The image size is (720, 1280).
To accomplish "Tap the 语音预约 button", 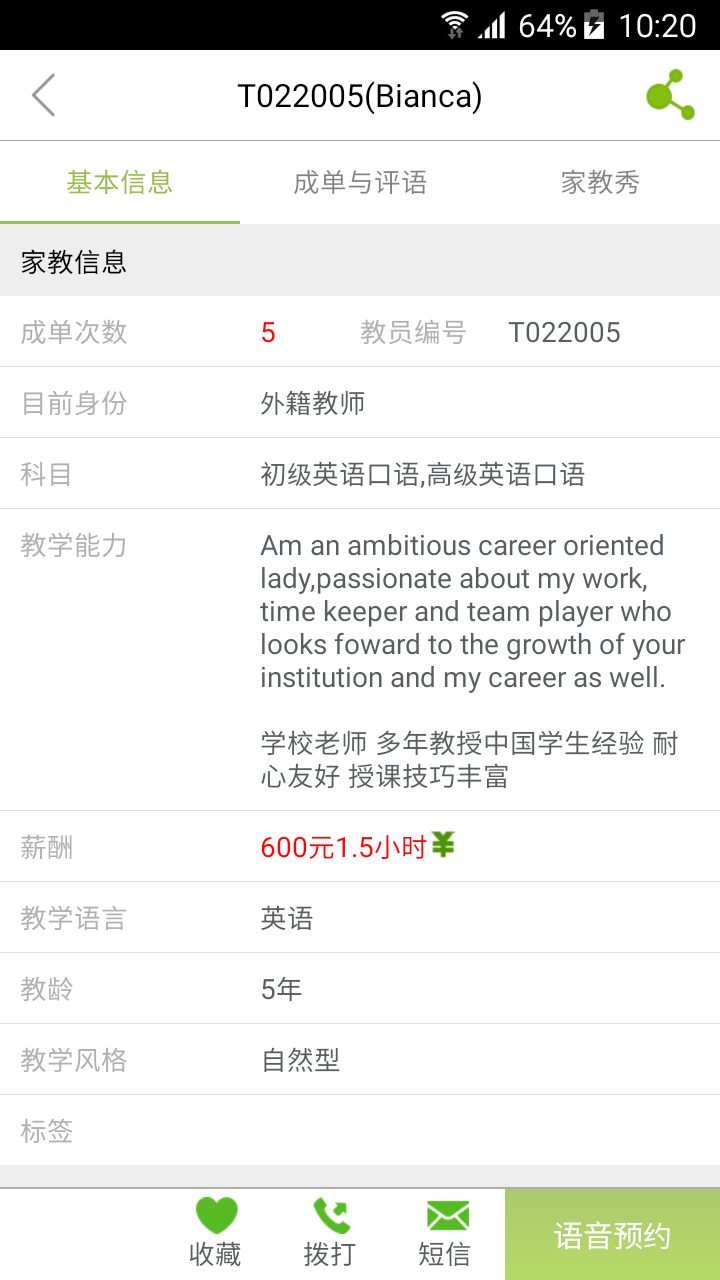I will [611, 1234].
